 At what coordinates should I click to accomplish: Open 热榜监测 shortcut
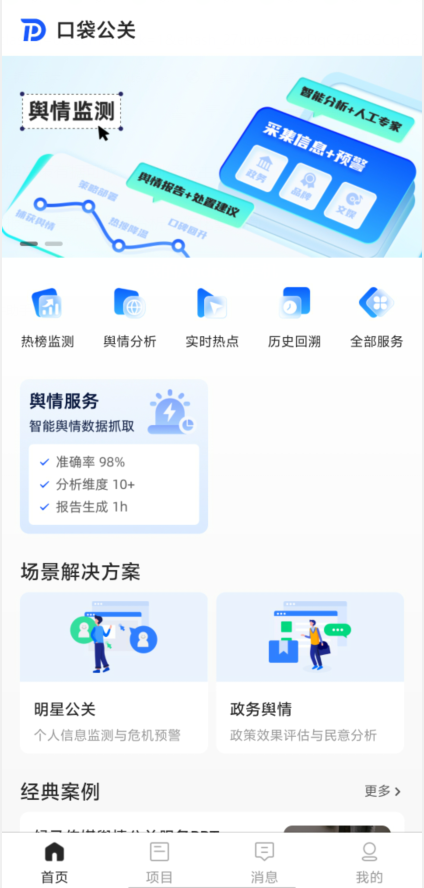[48, 318]
